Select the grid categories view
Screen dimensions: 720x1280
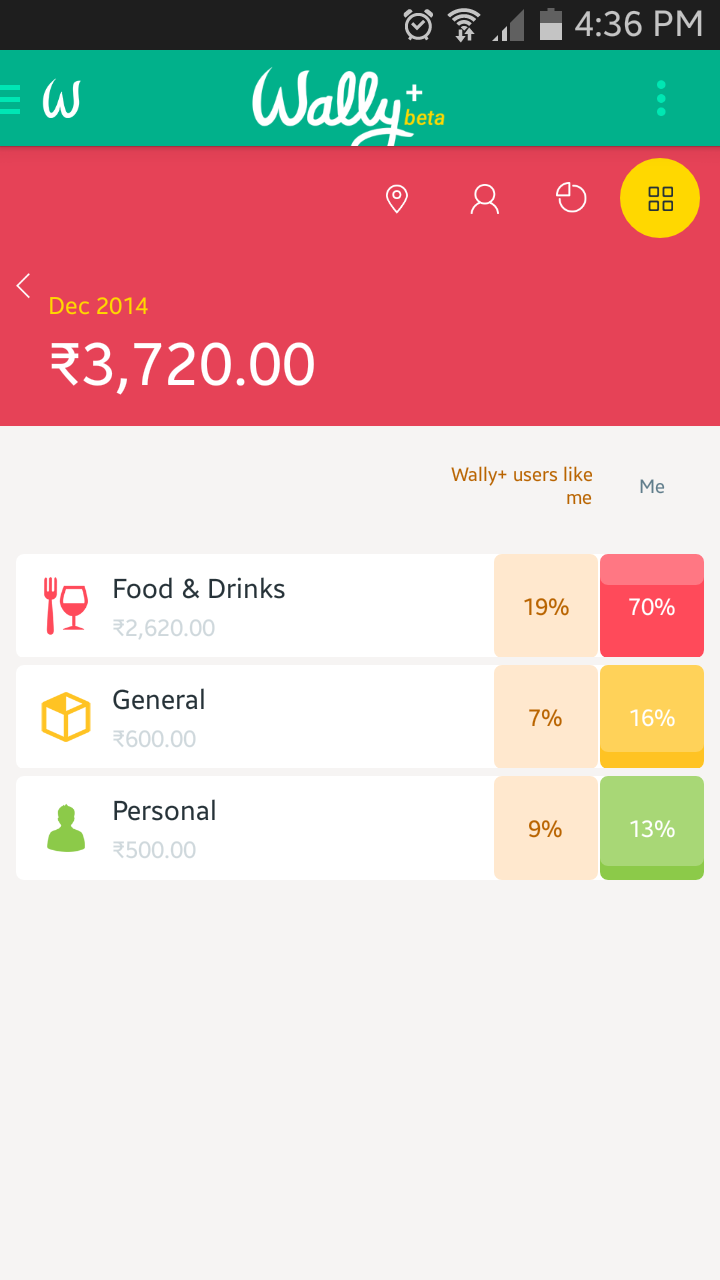pyautogui.click(x=660, y=198)
